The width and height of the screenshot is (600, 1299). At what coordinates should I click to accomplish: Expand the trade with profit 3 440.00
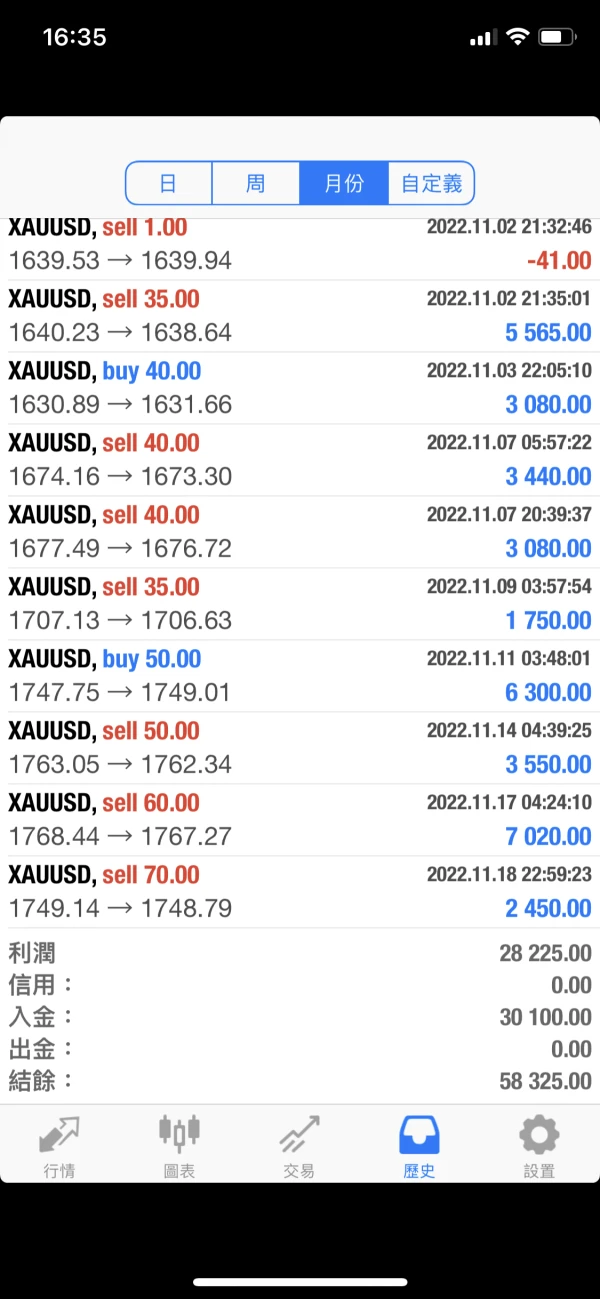point(300,460)
